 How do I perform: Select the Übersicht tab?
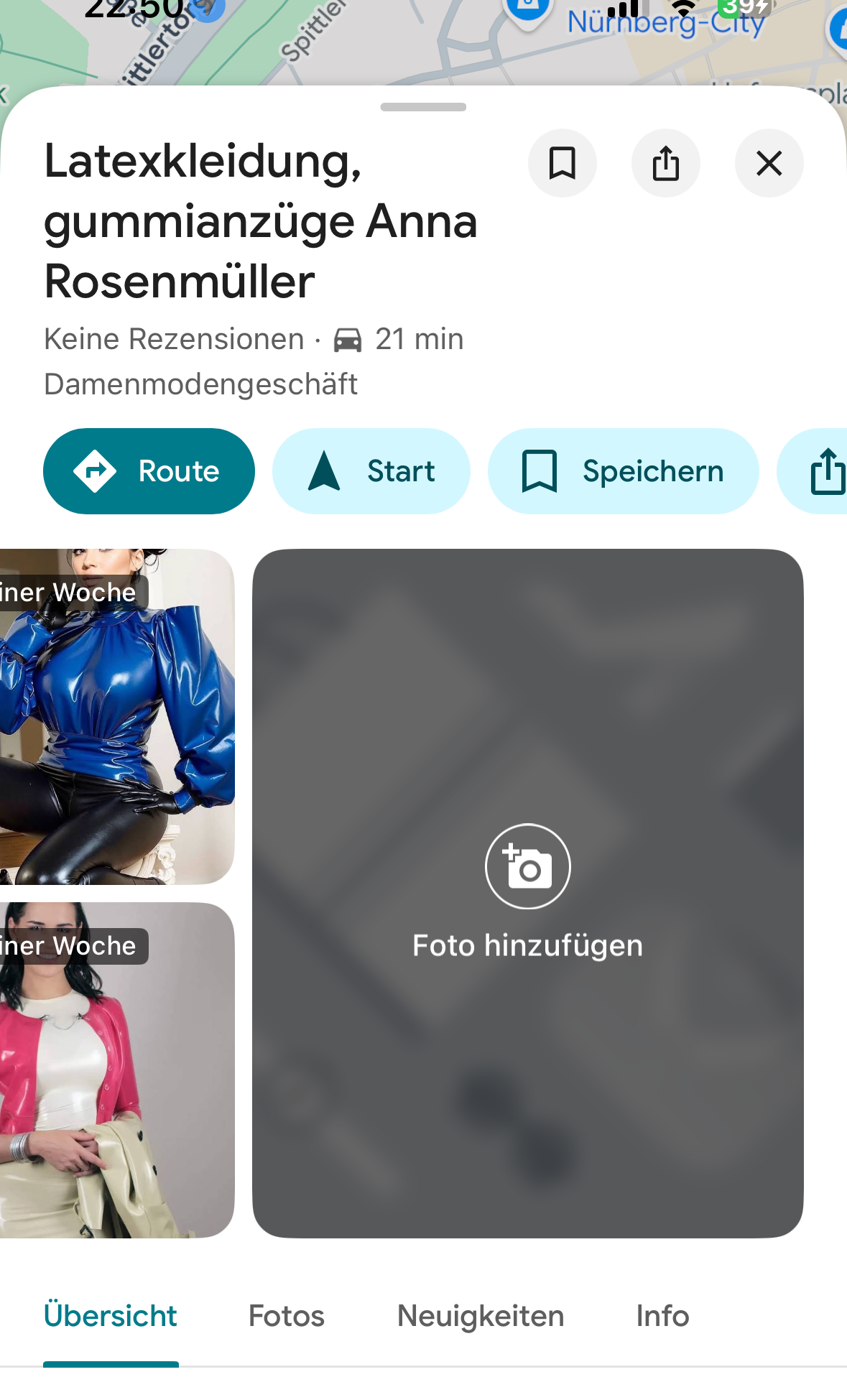pyautogui.click(x=110, y=1316)
